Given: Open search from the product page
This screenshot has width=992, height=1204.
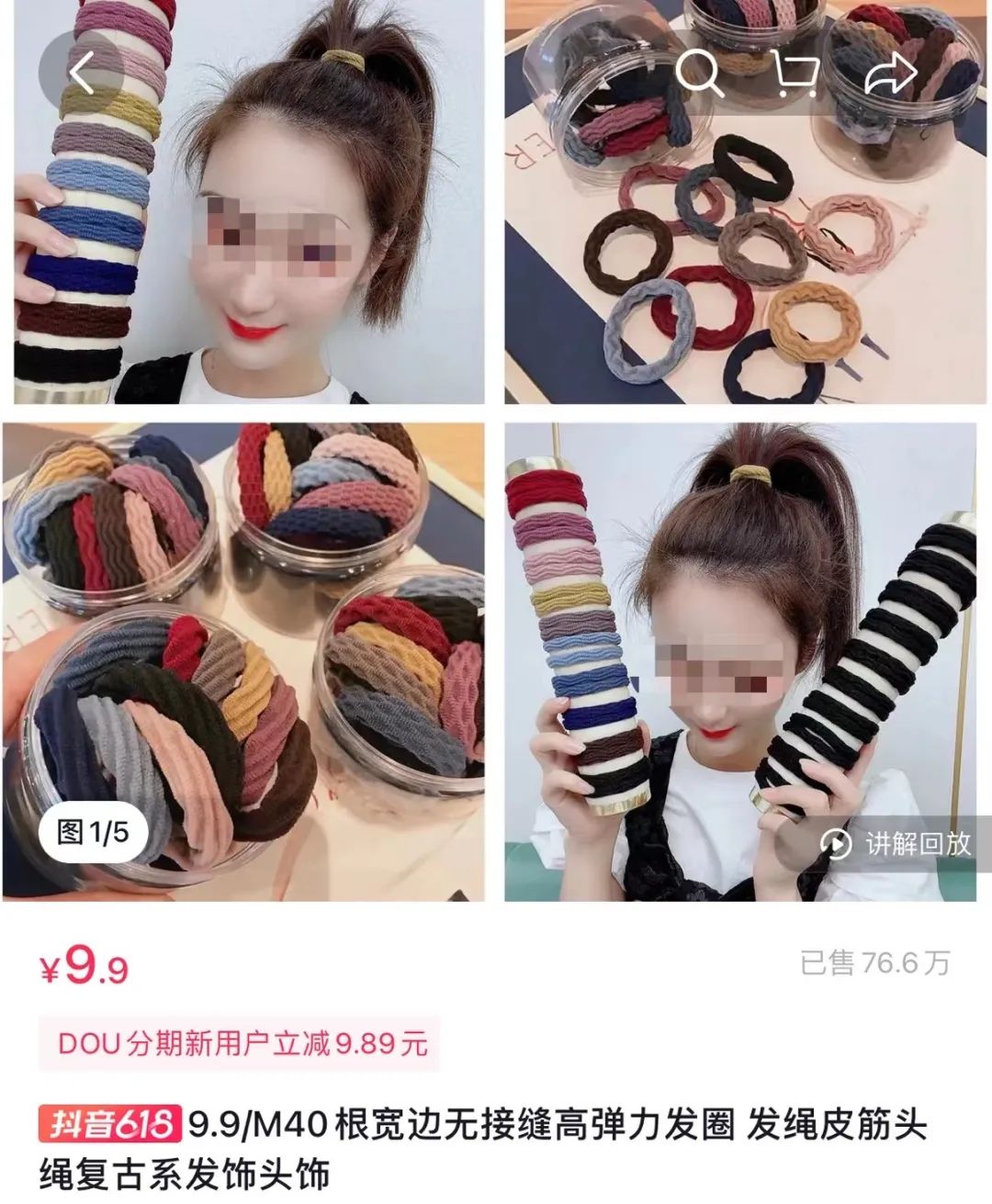Looking at the screenshot, I should click(x=700, y=72).
